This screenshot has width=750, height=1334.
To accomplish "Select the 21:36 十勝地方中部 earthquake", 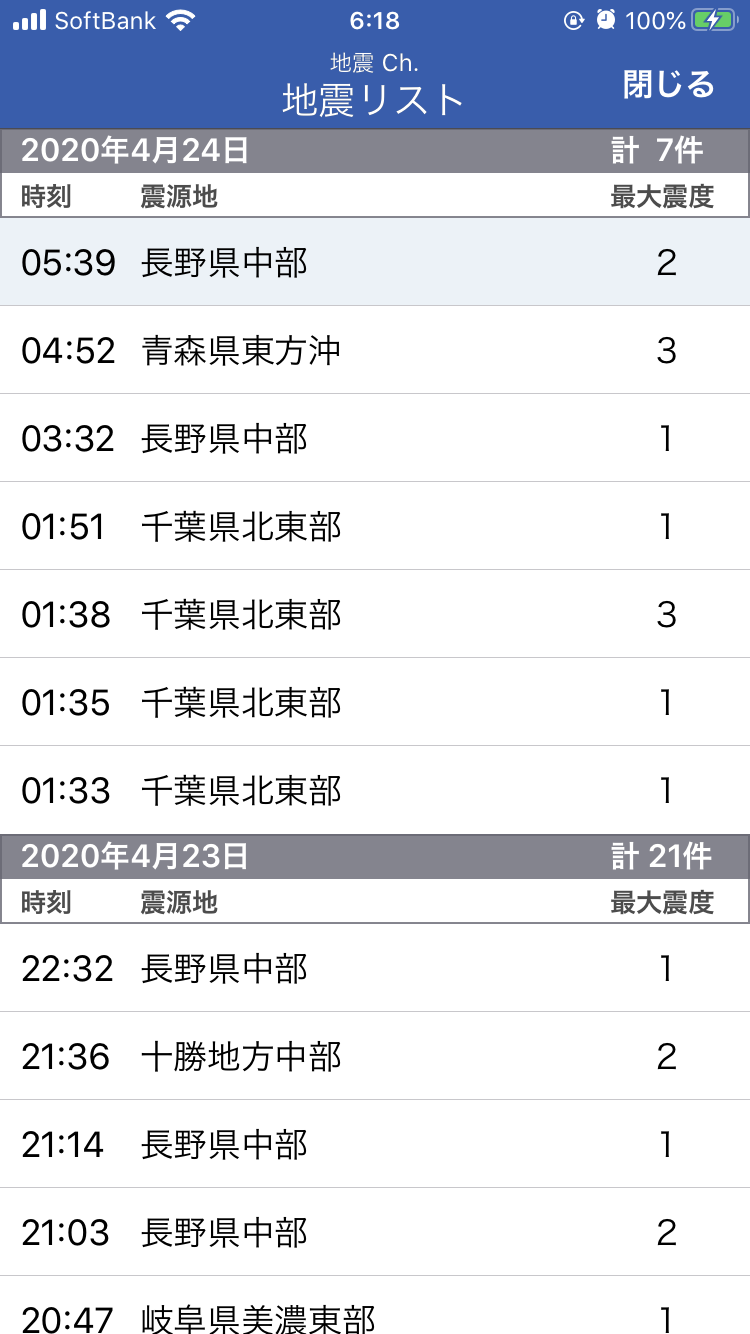I will [x=375, y=1056].
